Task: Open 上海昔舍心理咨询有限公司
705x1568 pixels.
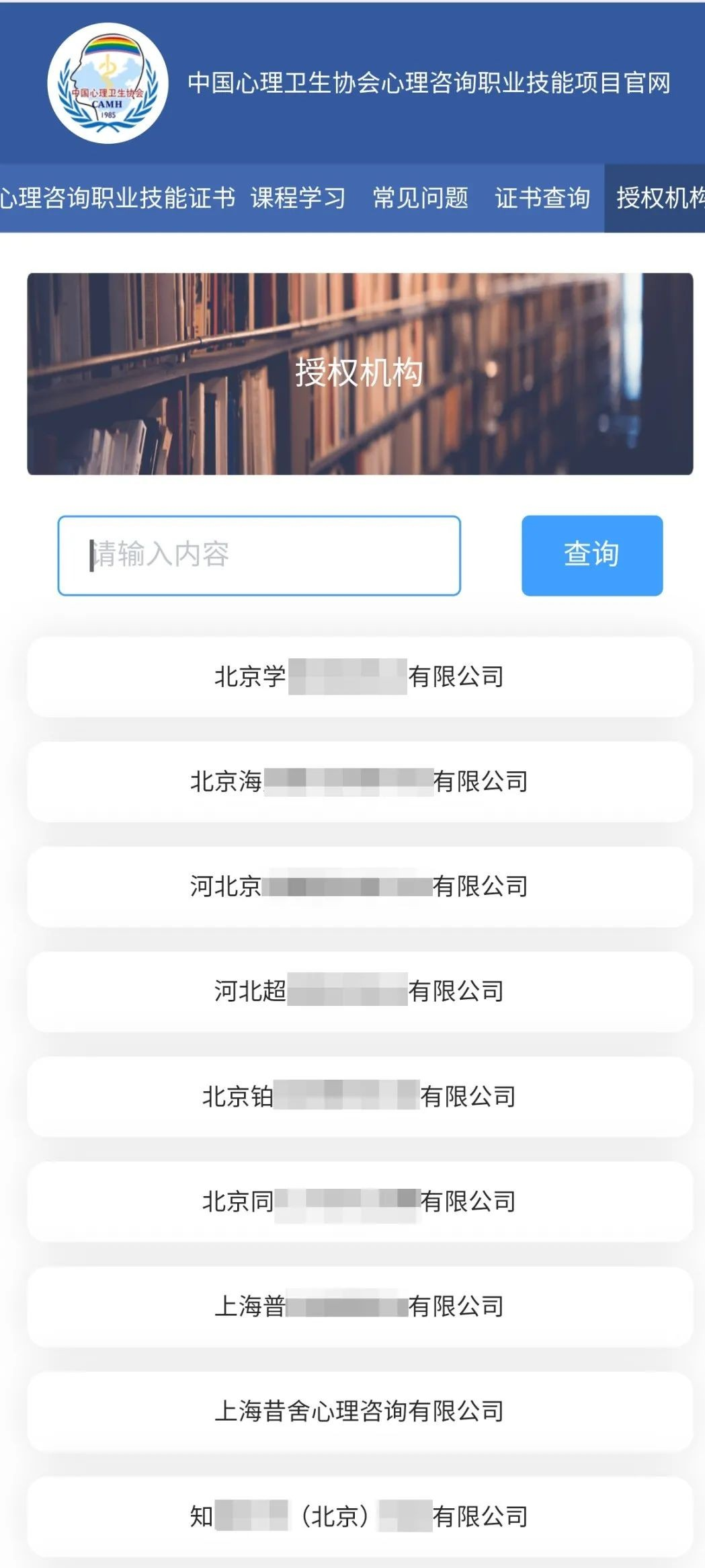Action: click(360, 1411)
